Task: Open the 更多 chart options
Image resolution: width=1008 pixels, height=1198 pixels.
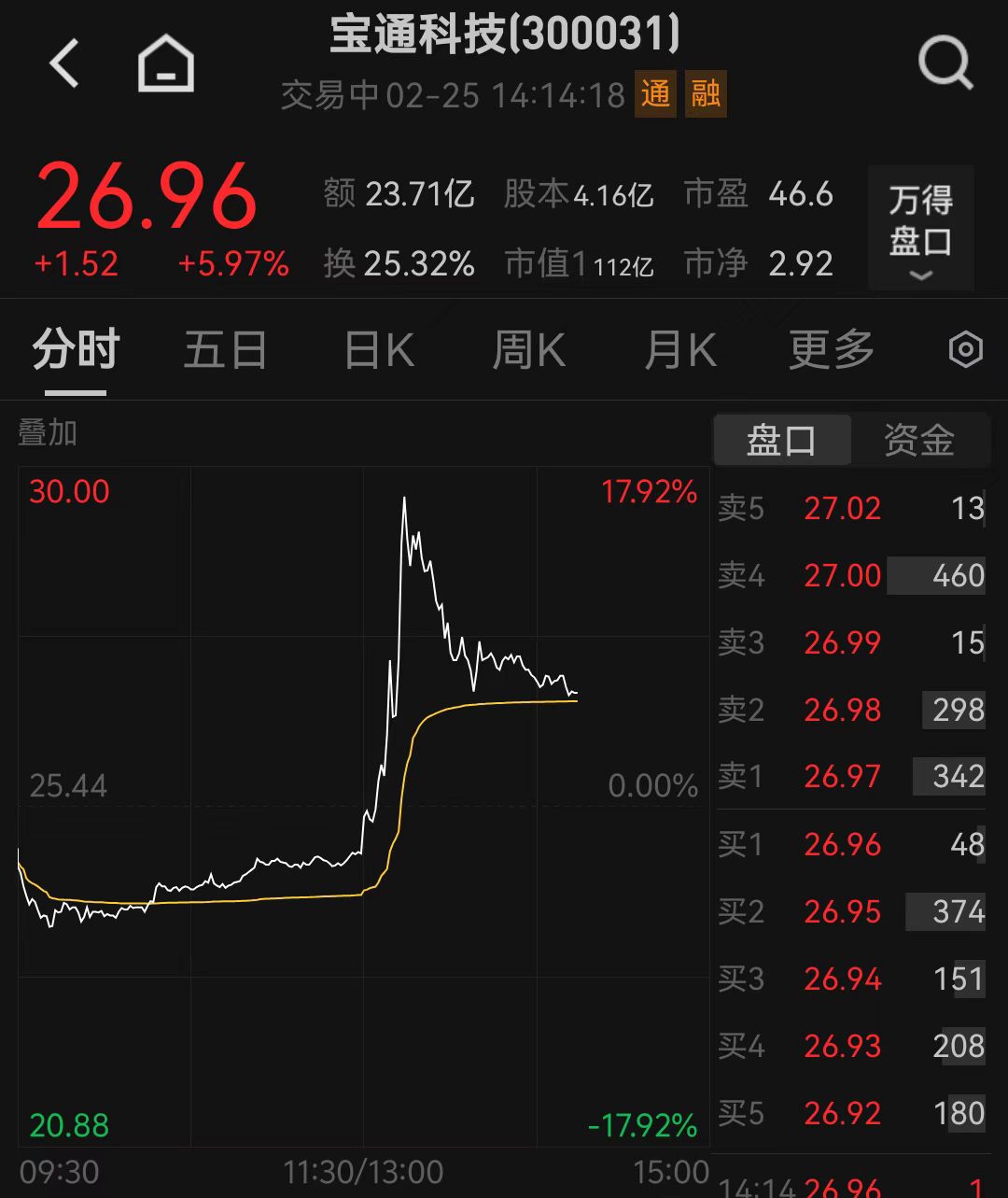Action: click(832, 351)
